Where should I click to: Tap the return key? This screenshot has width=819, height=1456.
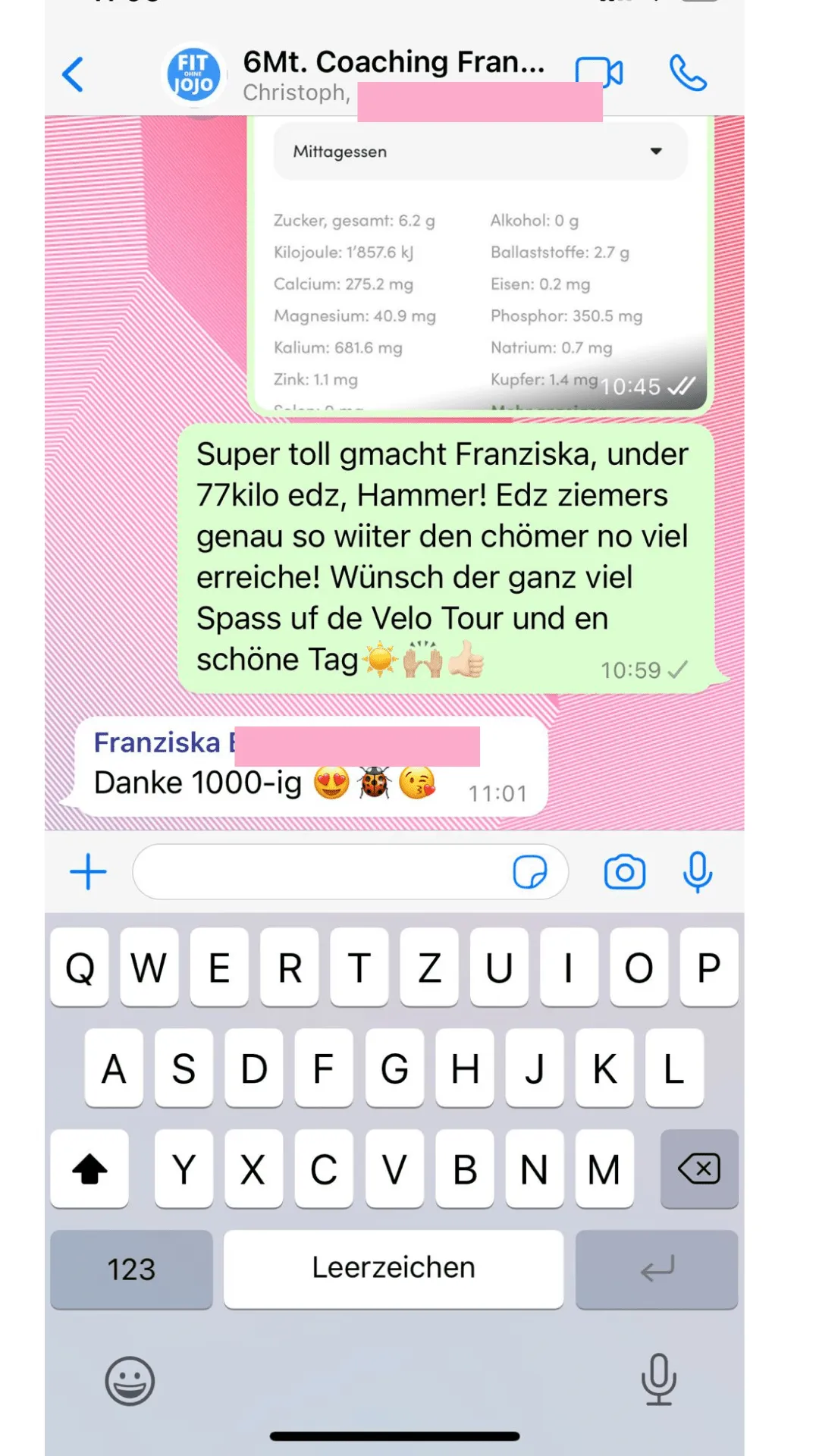(656, 1269)
